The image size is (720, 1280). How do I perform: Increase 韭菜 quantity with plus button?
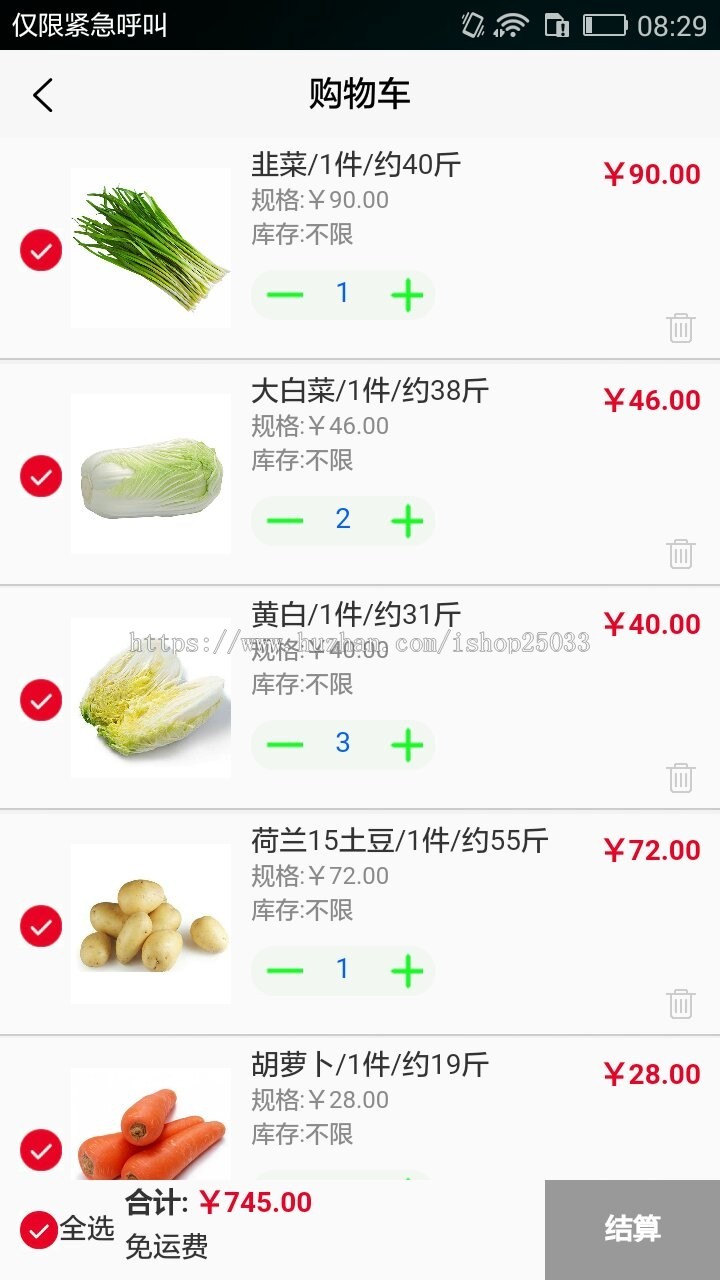pyautogui.click(x=406, y=293)
